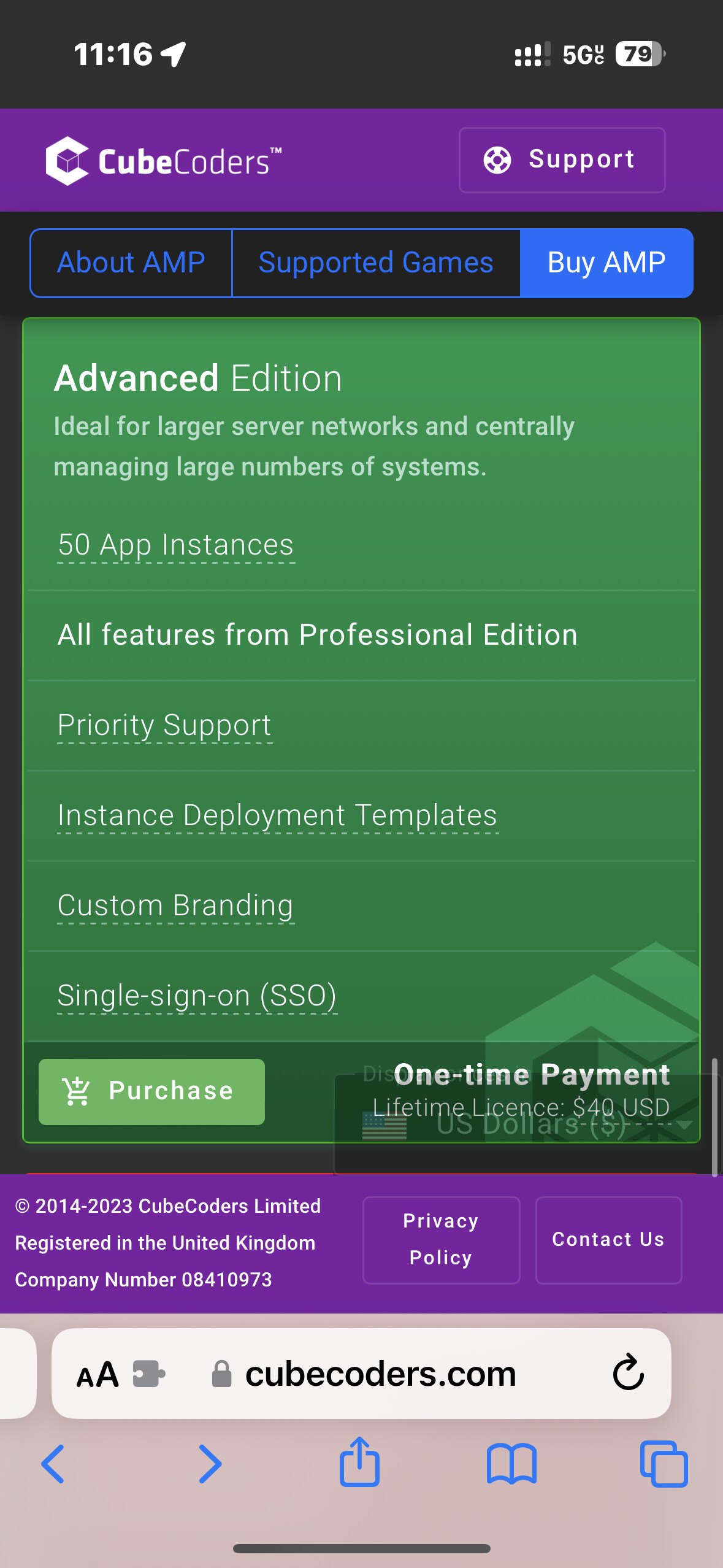Screen dimensions: 723x1568
Task: Select the Buy AMP tab
Action: (x=606, y=263)
